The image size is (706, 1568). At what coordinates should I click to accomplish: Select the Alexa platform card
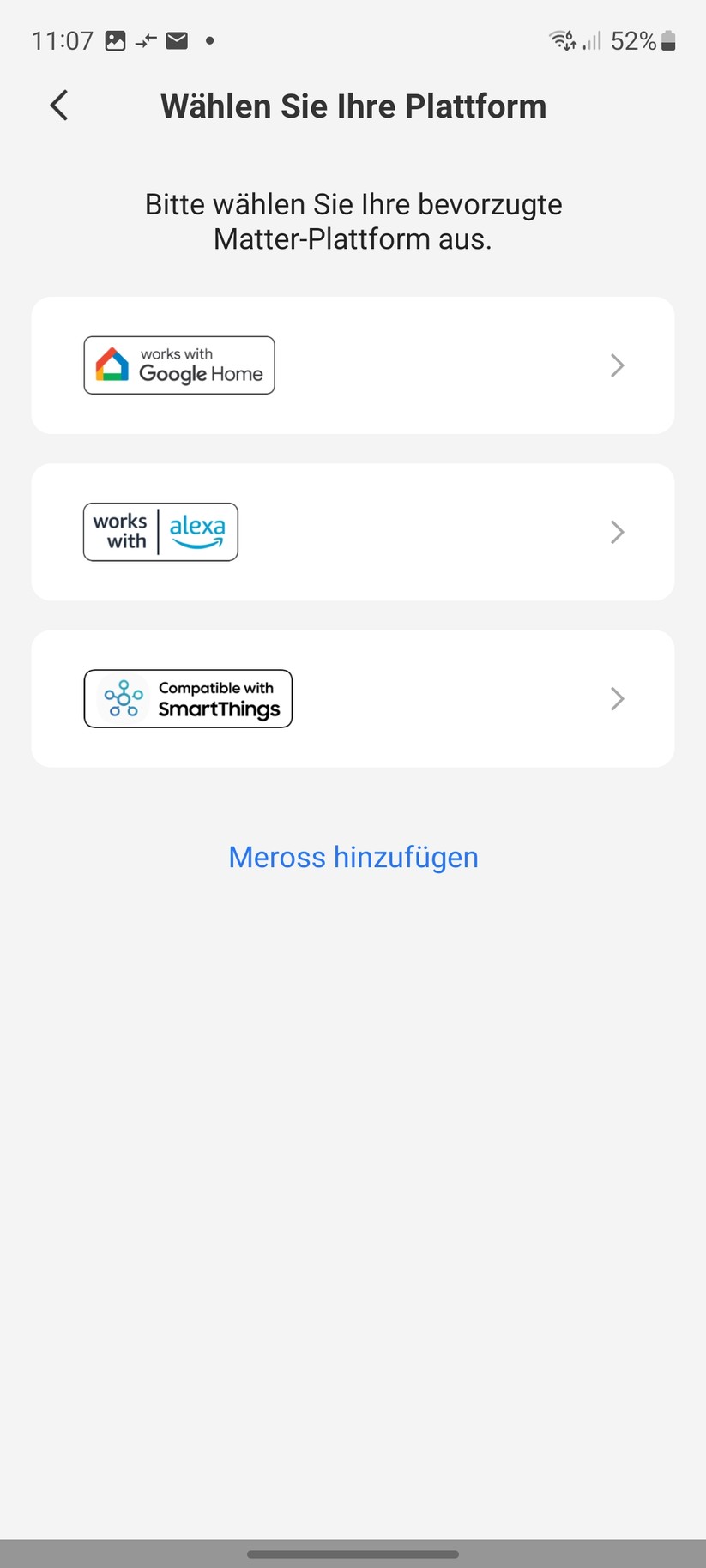click(x=353, y=532)
